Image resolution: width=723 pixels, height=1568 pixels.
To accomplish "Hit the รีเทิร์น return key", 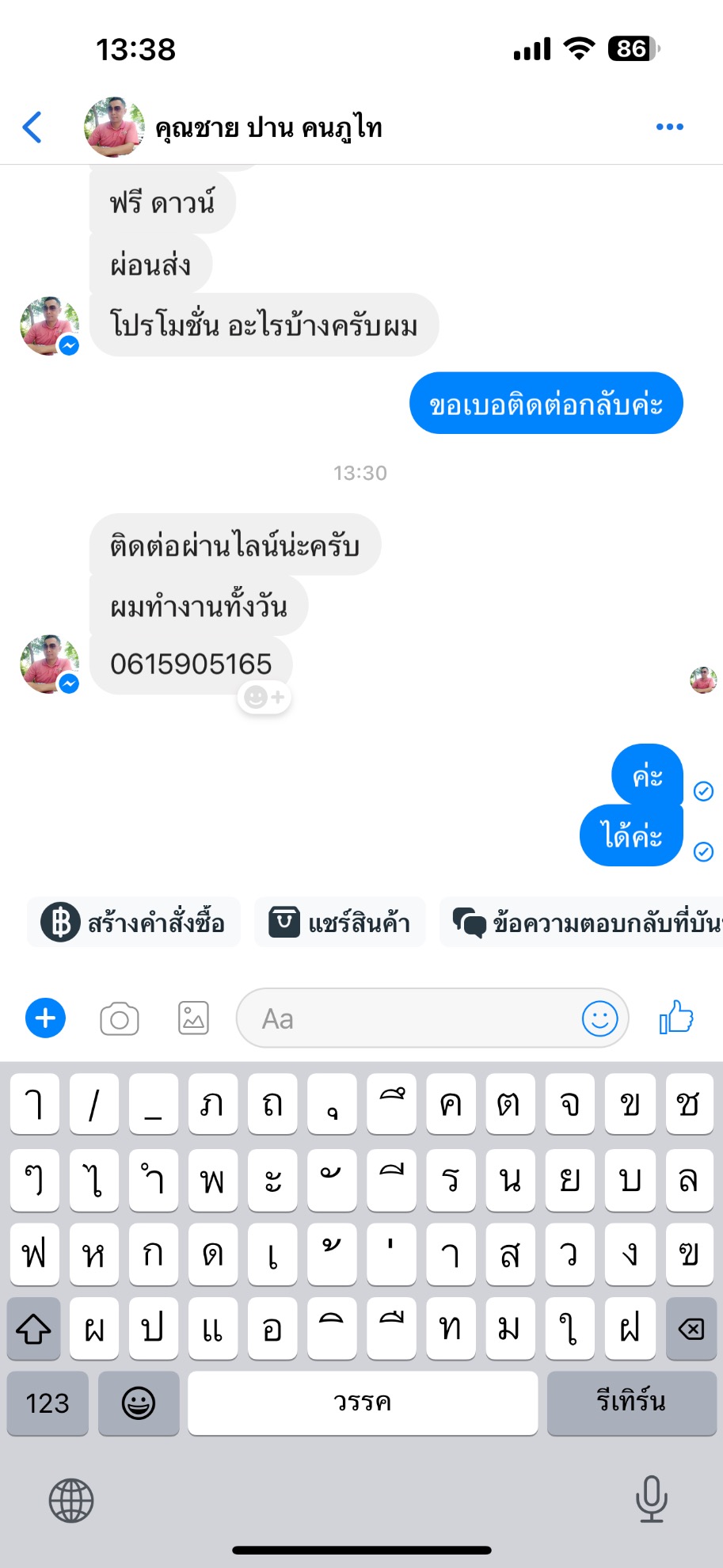I will coord(631,1402).
